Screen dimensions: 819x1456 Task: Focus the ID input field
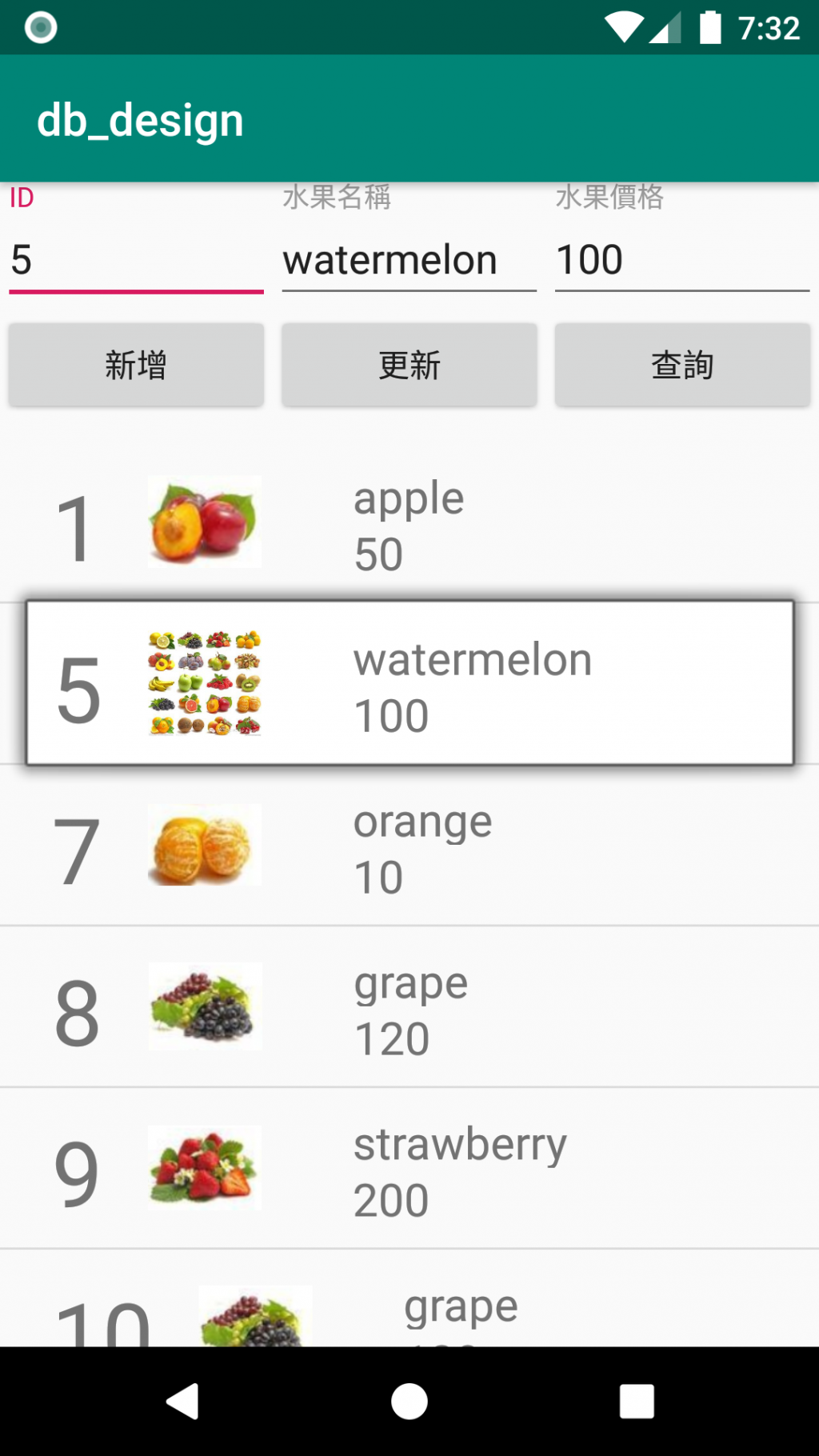point(136,261)
